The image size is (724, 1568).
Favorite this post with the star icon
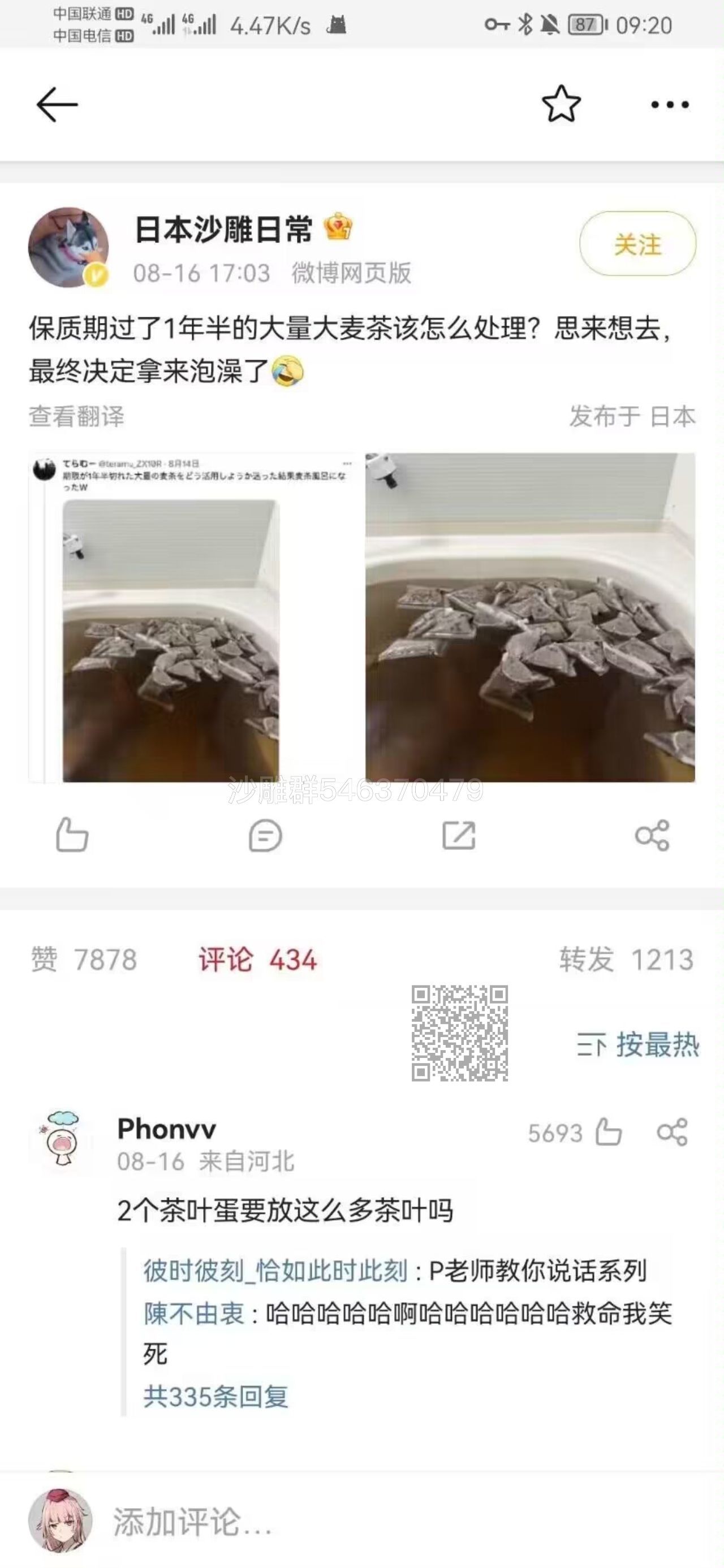pyautogui.click(x=561, y=104)
